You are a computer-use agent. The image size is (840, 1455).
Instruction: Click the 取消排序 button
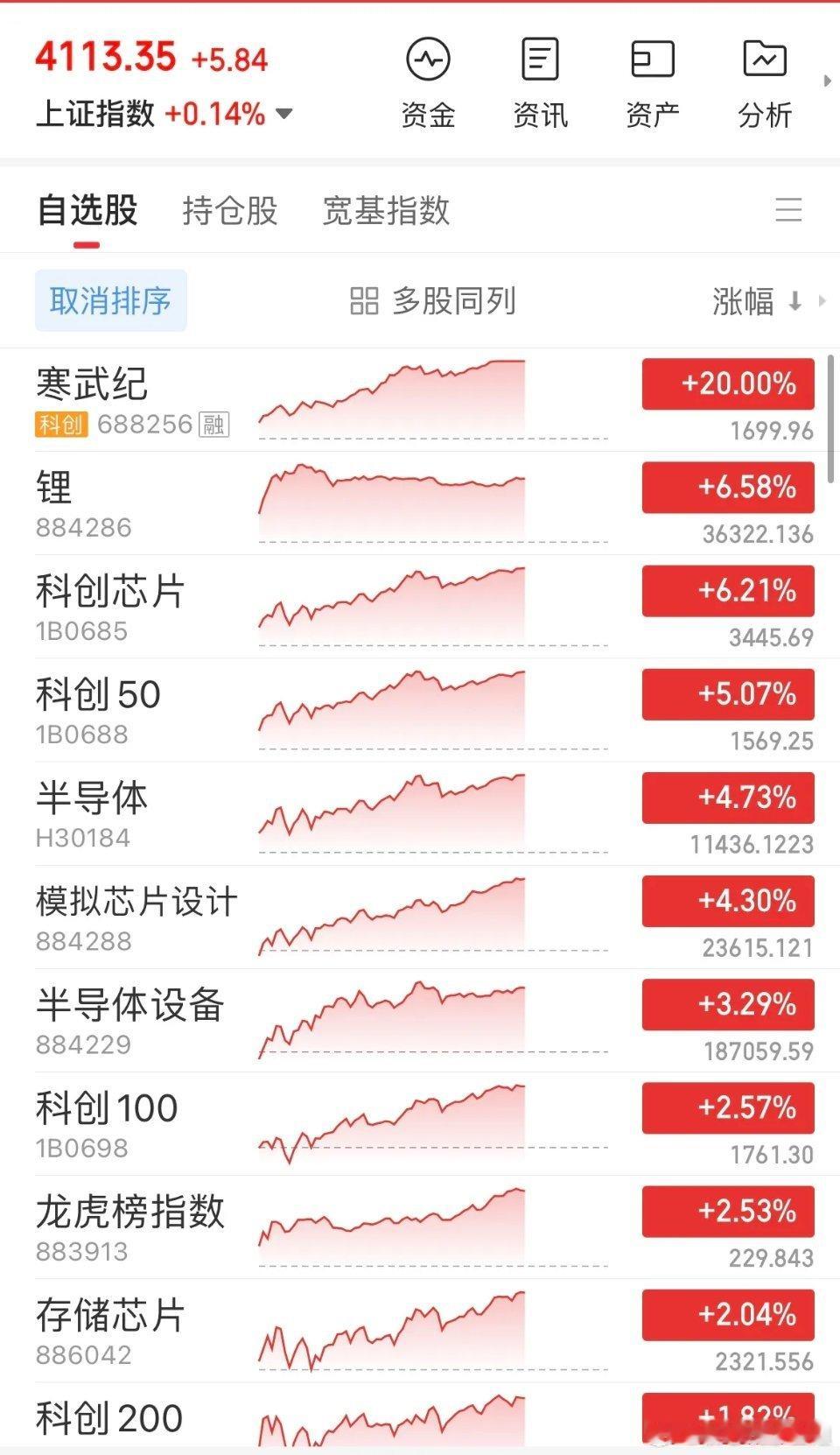(x=109, y=299)
